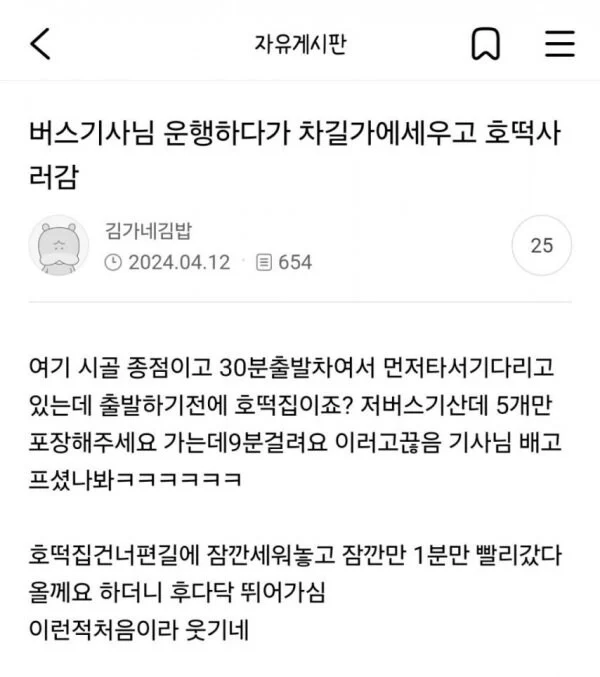This screenshot has height=677, width=600.
Task: Open 김가네김밥's profile avatar
Action: [x=60, y=245]
